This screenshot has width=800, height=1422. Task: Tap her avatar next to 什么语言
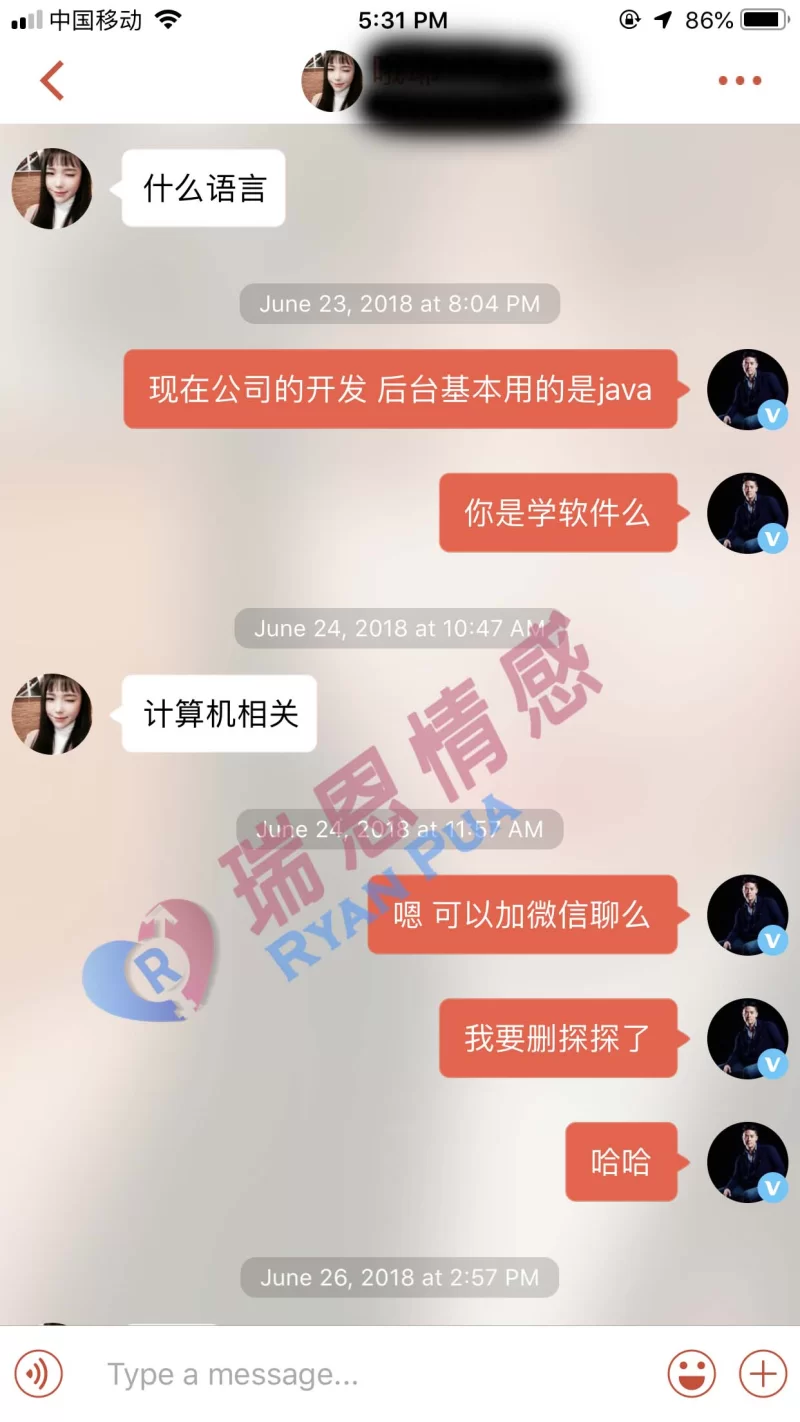coord(52,189)
